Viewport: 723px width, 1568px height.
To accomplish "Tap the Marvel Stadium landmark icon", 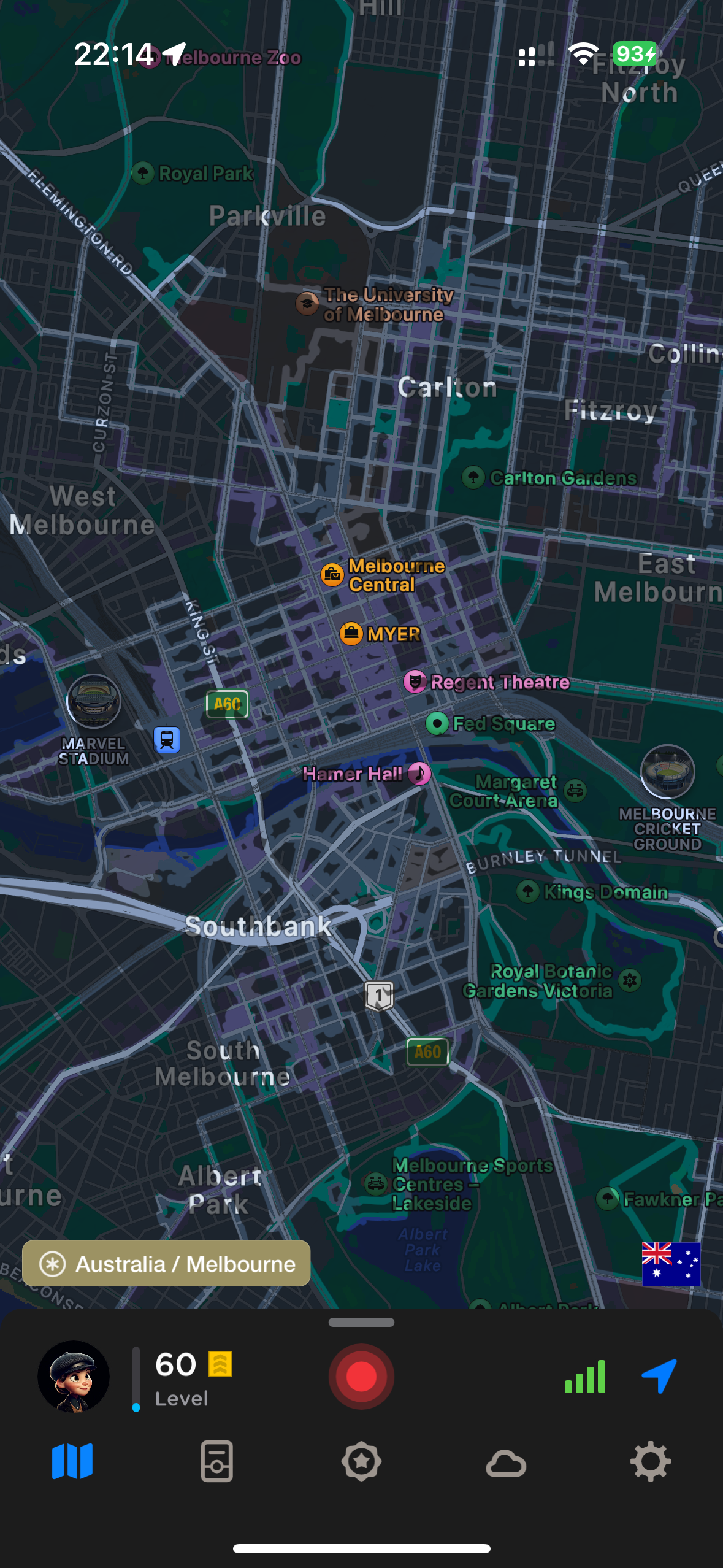I will [94, 701].
